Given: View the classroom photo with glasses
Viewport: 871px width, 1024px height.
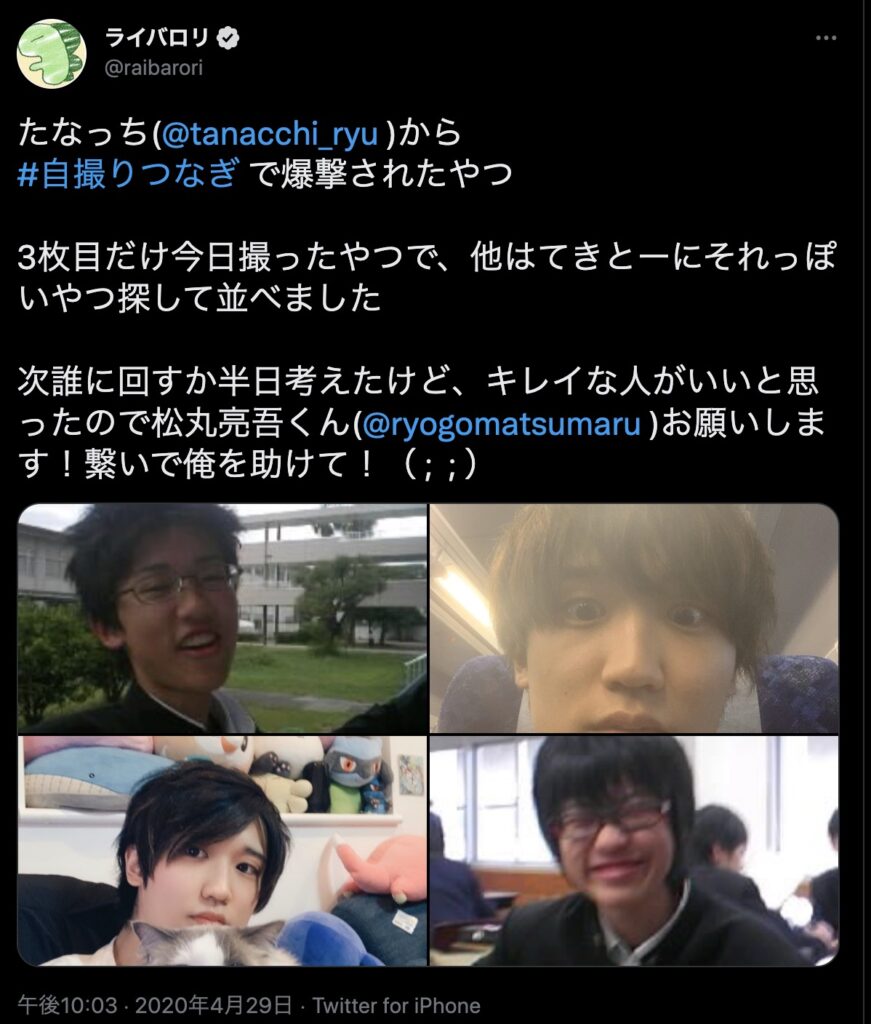Looking at the screenshot, I should (x=634, y=851).
